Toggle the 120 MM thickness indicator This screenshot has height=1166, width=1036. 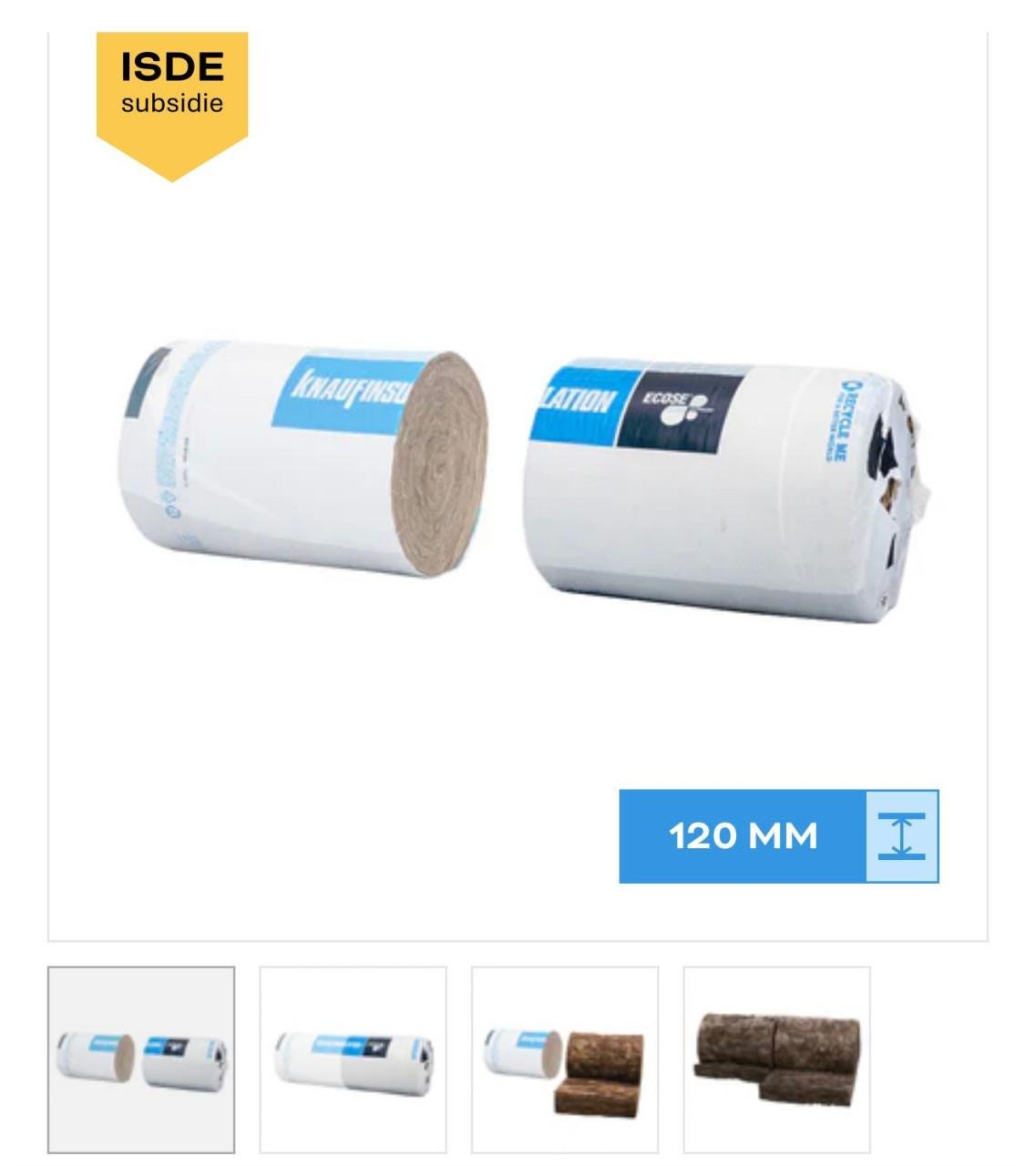pyautogui.click(x=743, y=836)
